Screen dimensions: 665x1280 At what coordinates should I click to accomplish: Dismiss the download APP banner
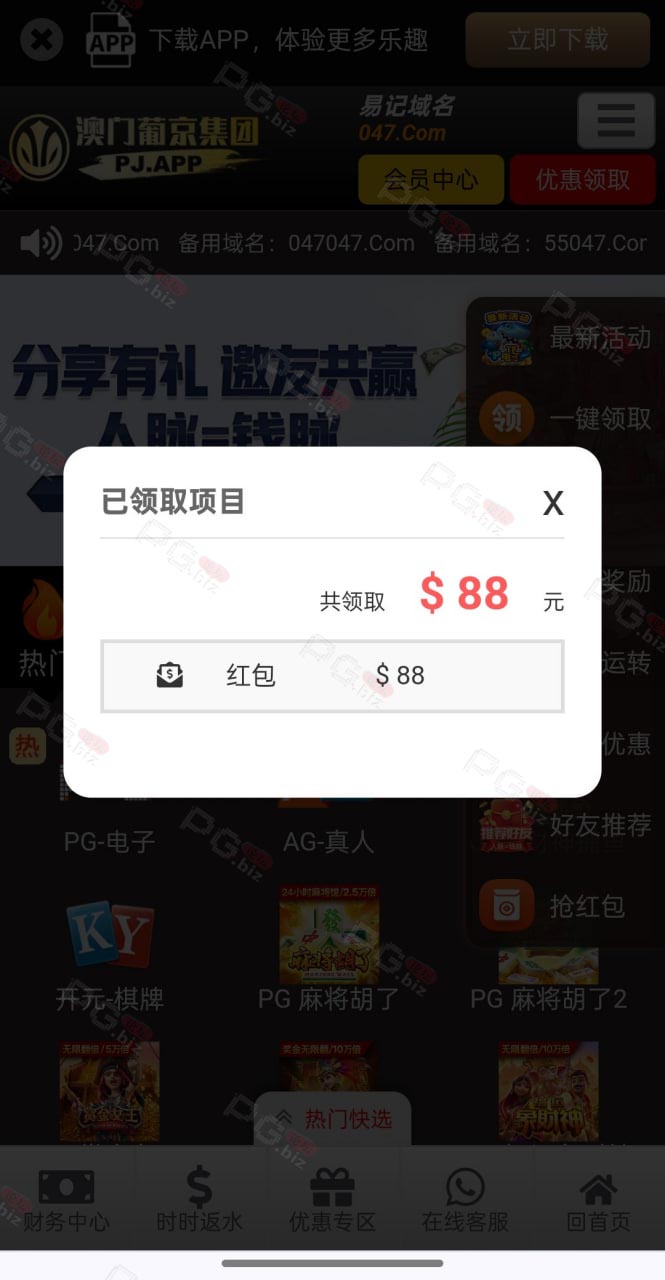pos(41,40)
